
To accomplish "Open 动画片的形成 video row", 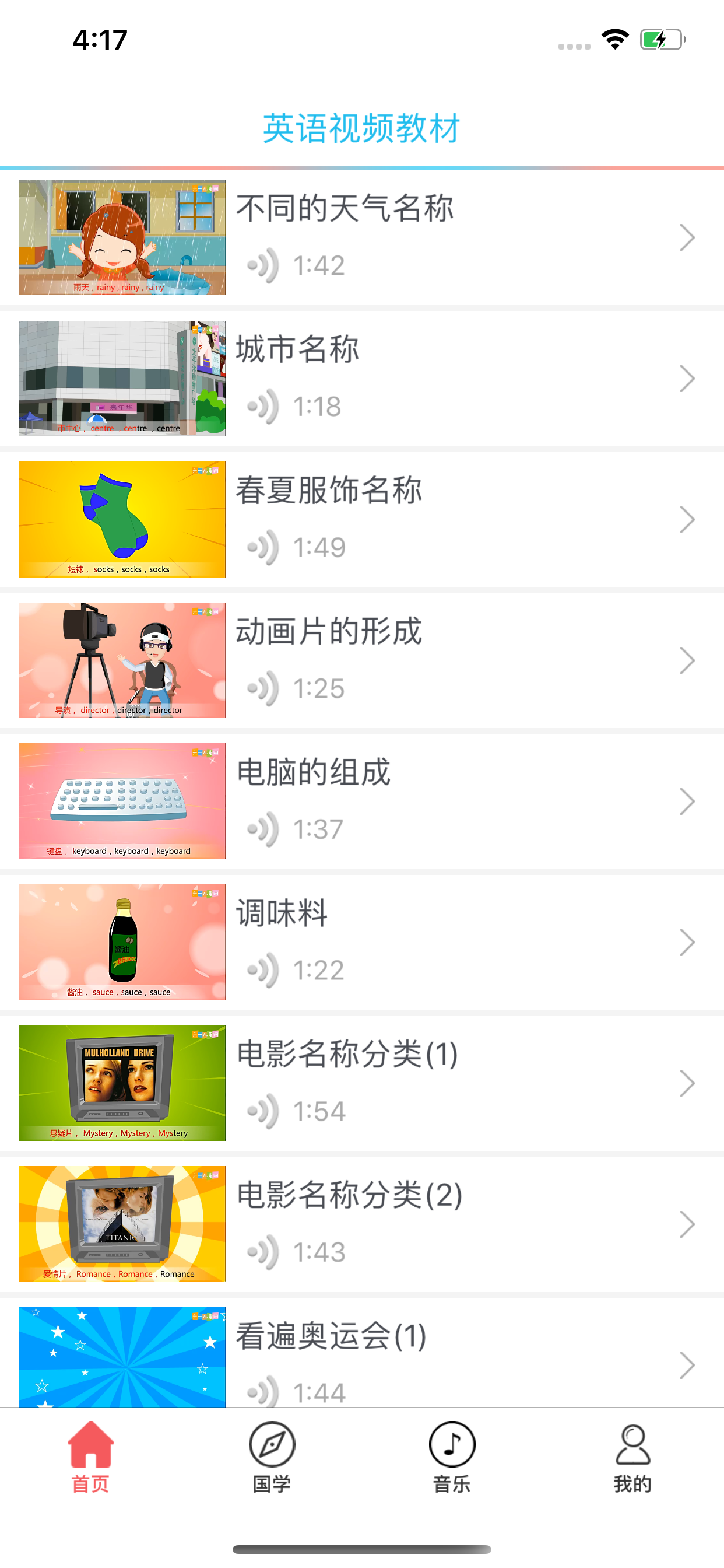I will 362,660.
